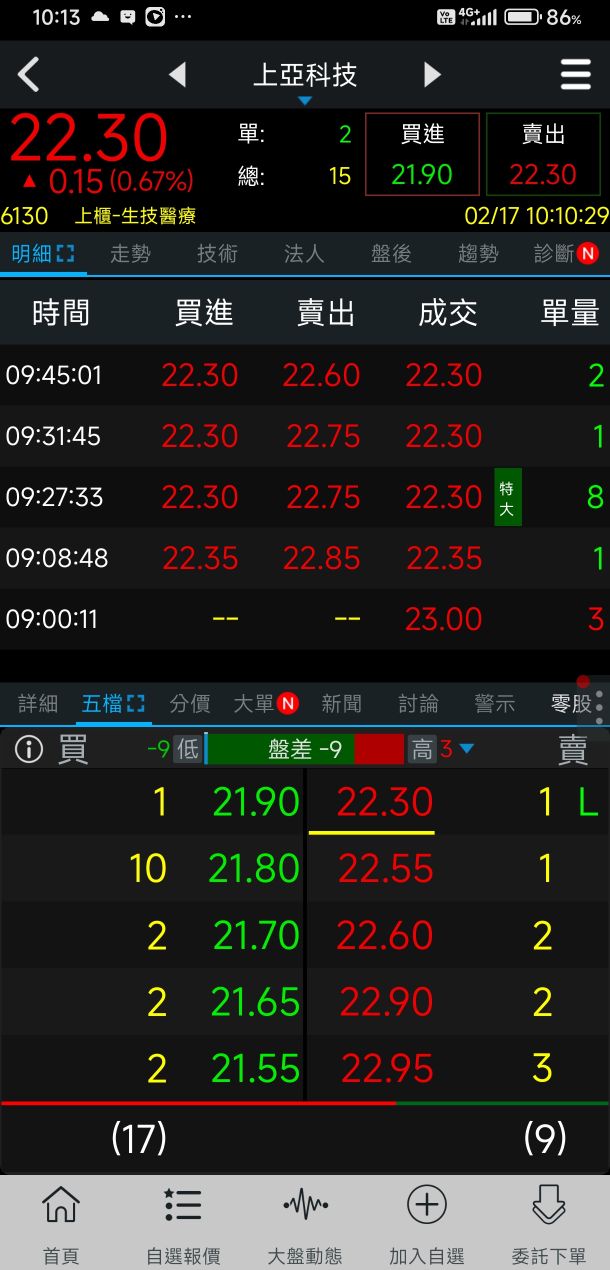Select the 法人 tab

click(304, 254)
